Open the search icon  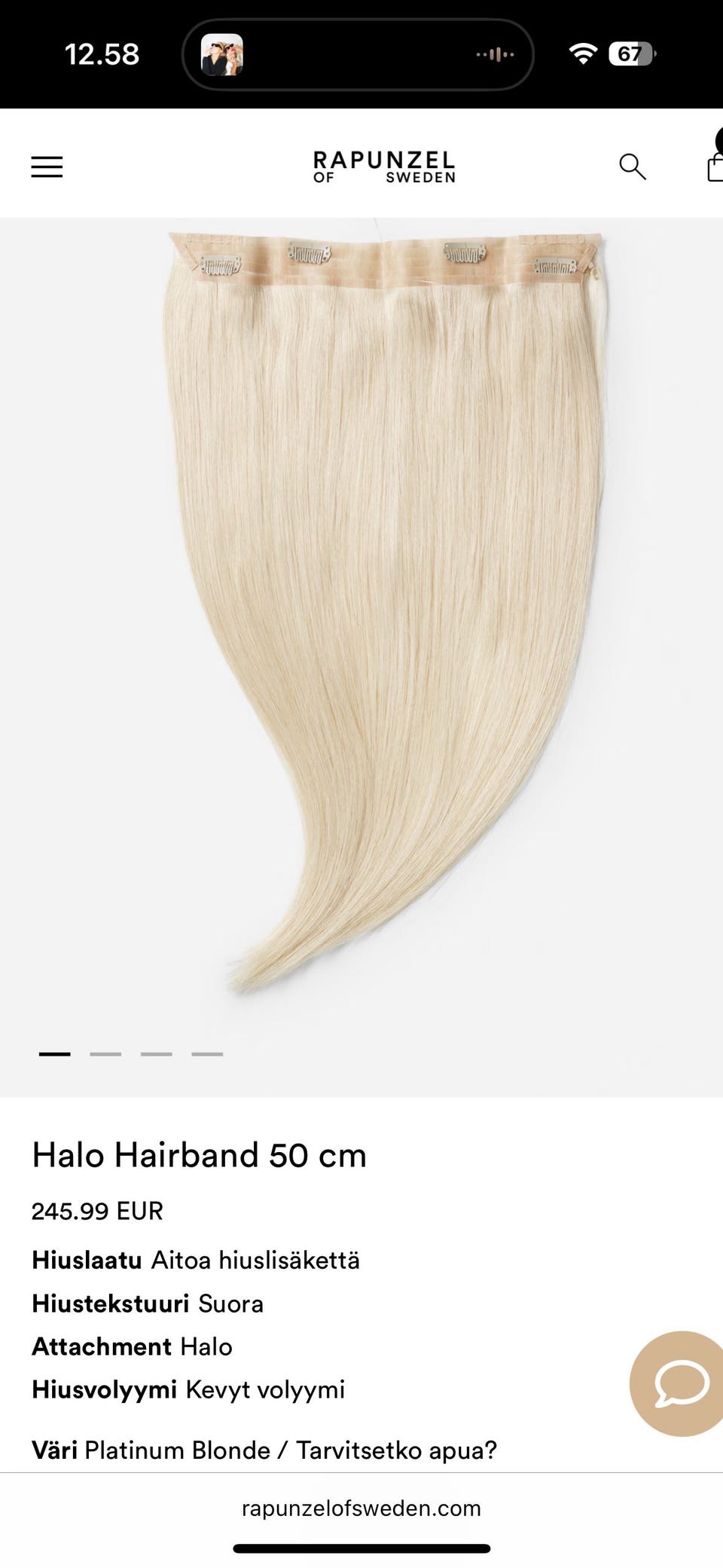(632, 167)
